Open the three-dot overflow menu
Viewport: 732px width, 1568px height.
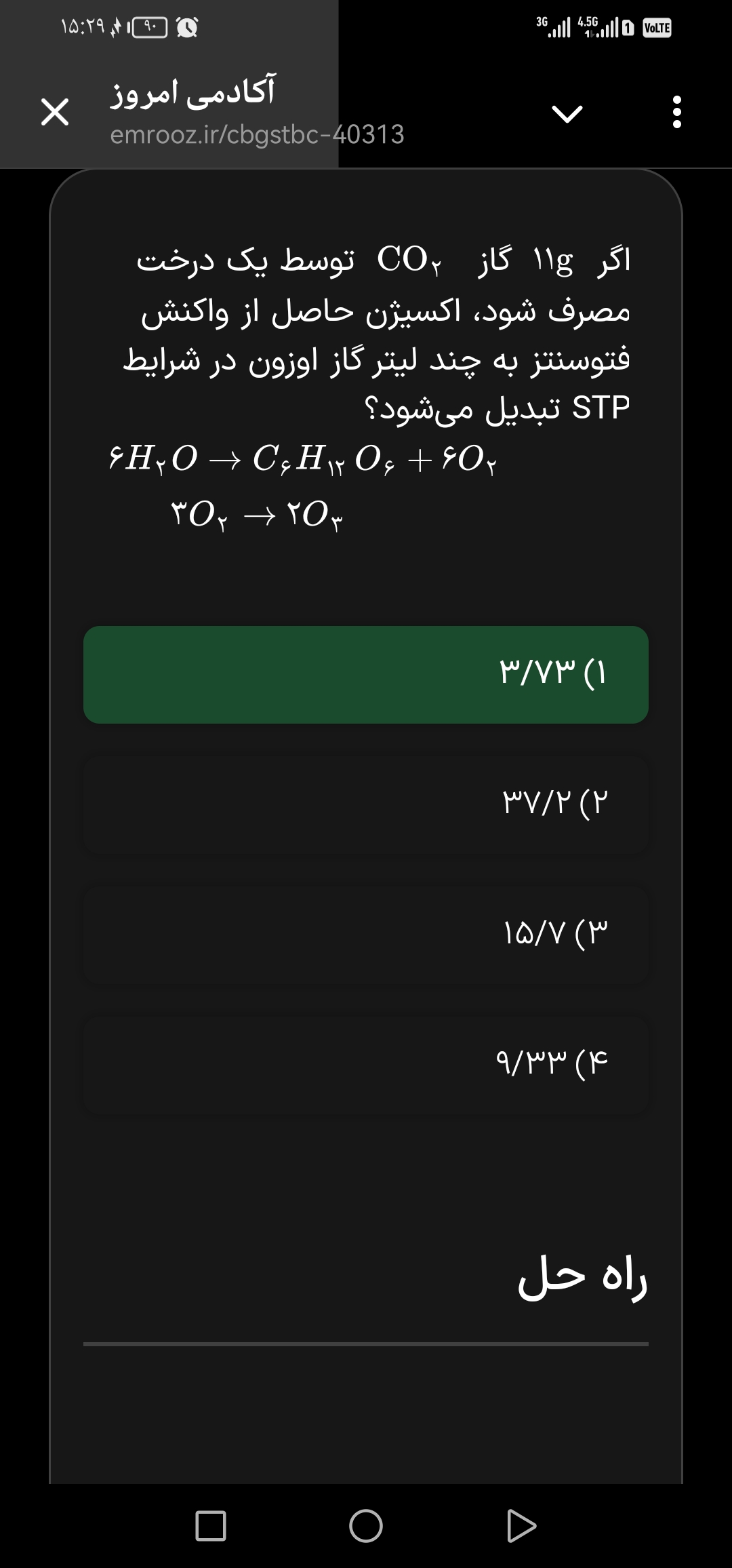point(676,113)
